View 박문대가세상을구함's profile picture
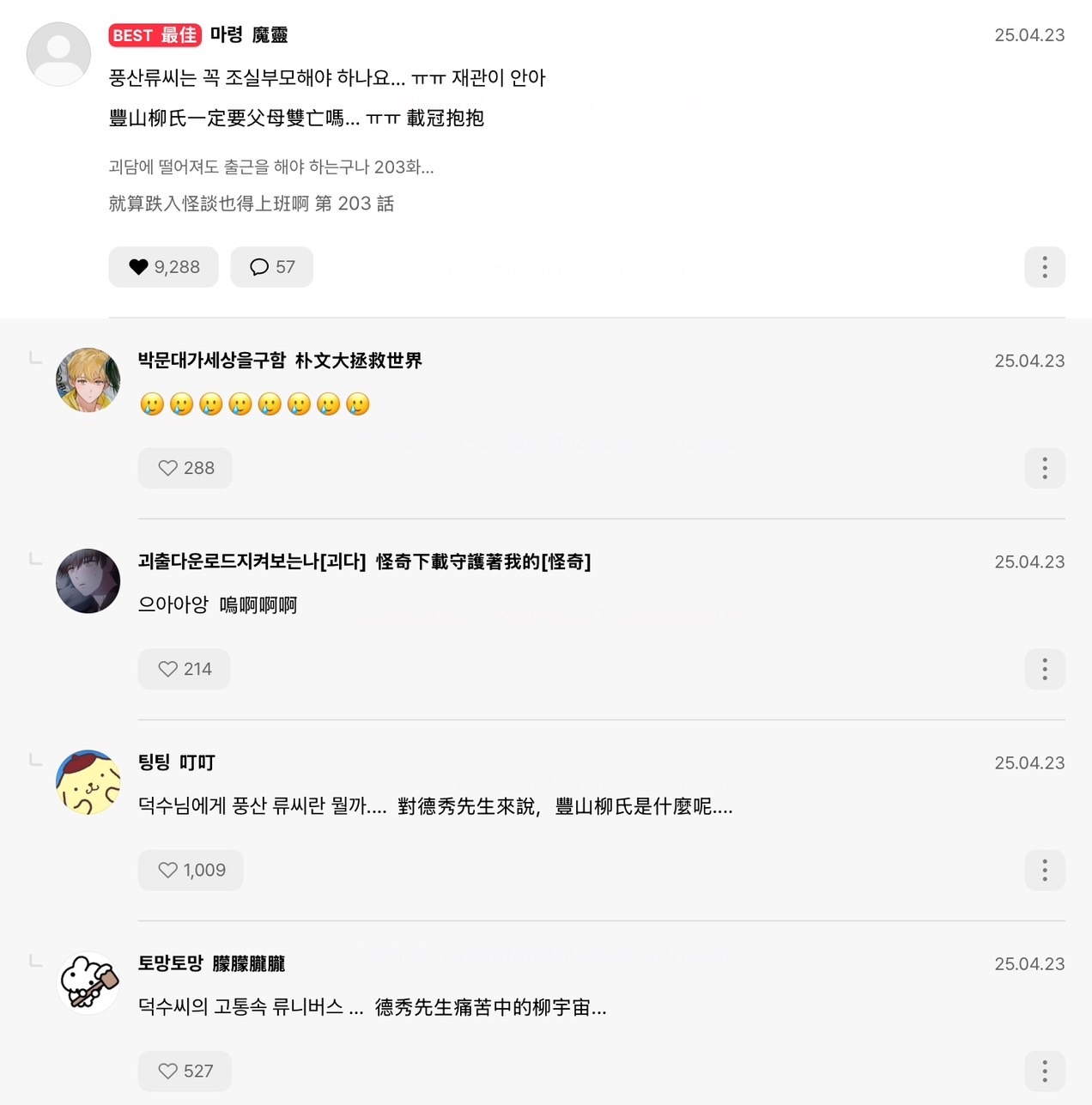This screenshot has height=1105, width=1092. 88,380
